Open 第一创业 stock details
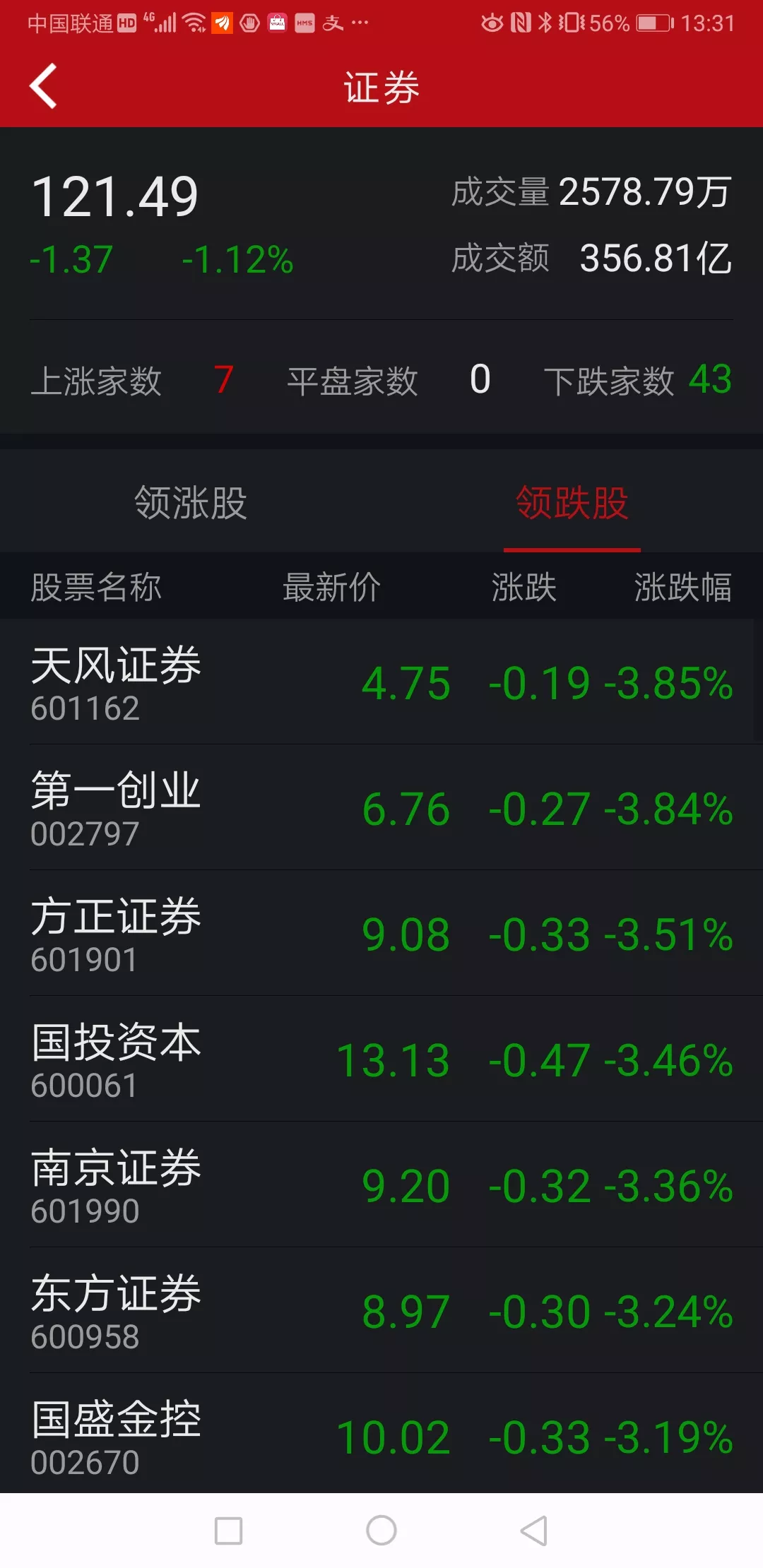 [381, 808]
